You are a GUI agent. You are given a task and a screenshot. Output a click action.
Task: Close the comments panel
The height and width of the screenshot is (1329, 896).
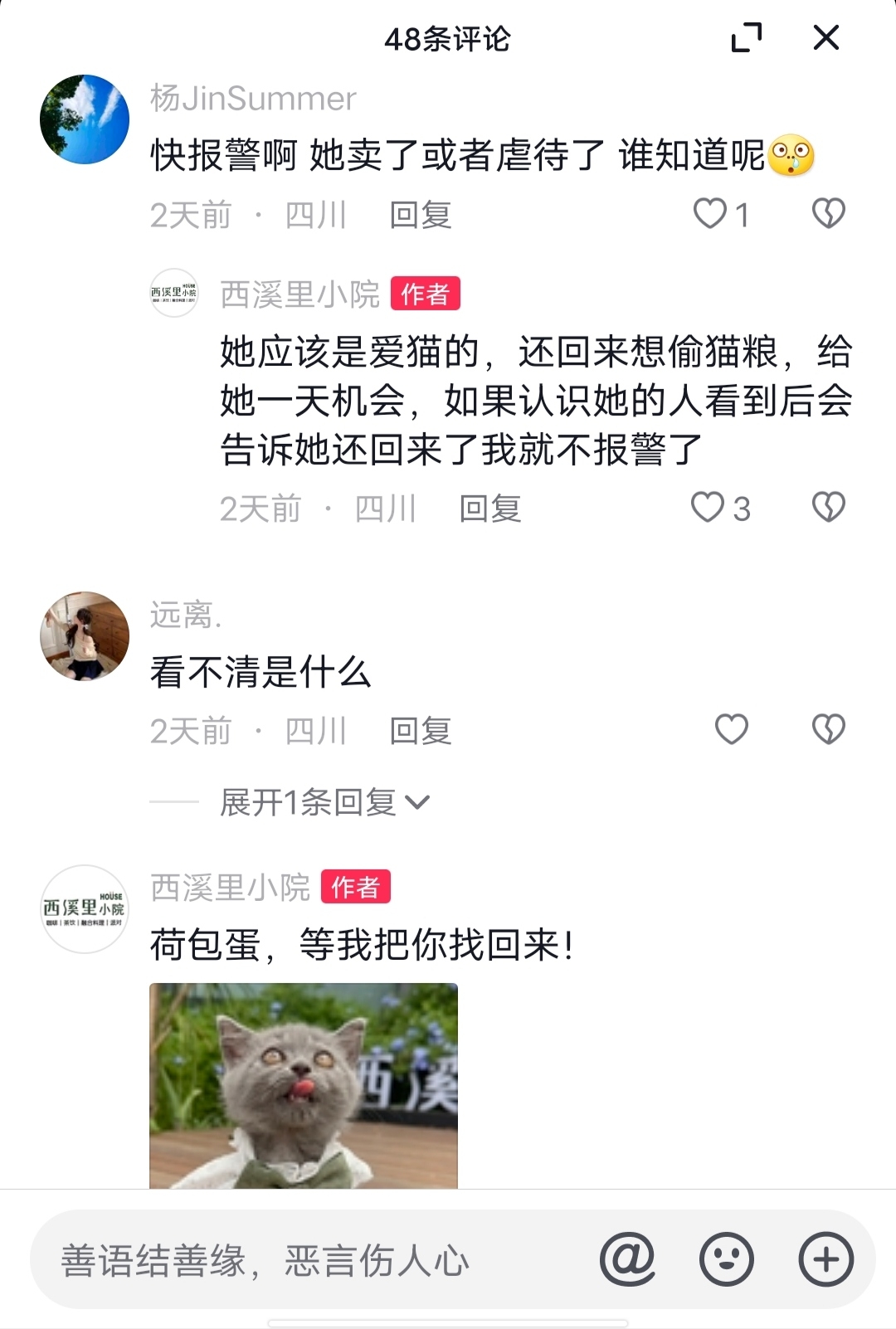click(825, 38)
